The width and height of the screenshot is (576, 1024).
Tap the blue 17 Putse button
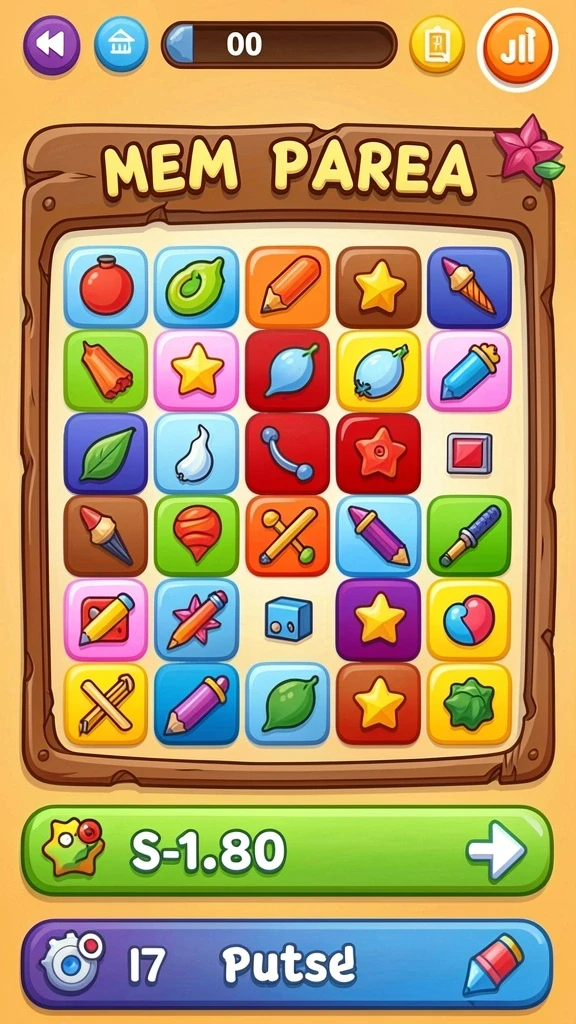tap(287, 965)
